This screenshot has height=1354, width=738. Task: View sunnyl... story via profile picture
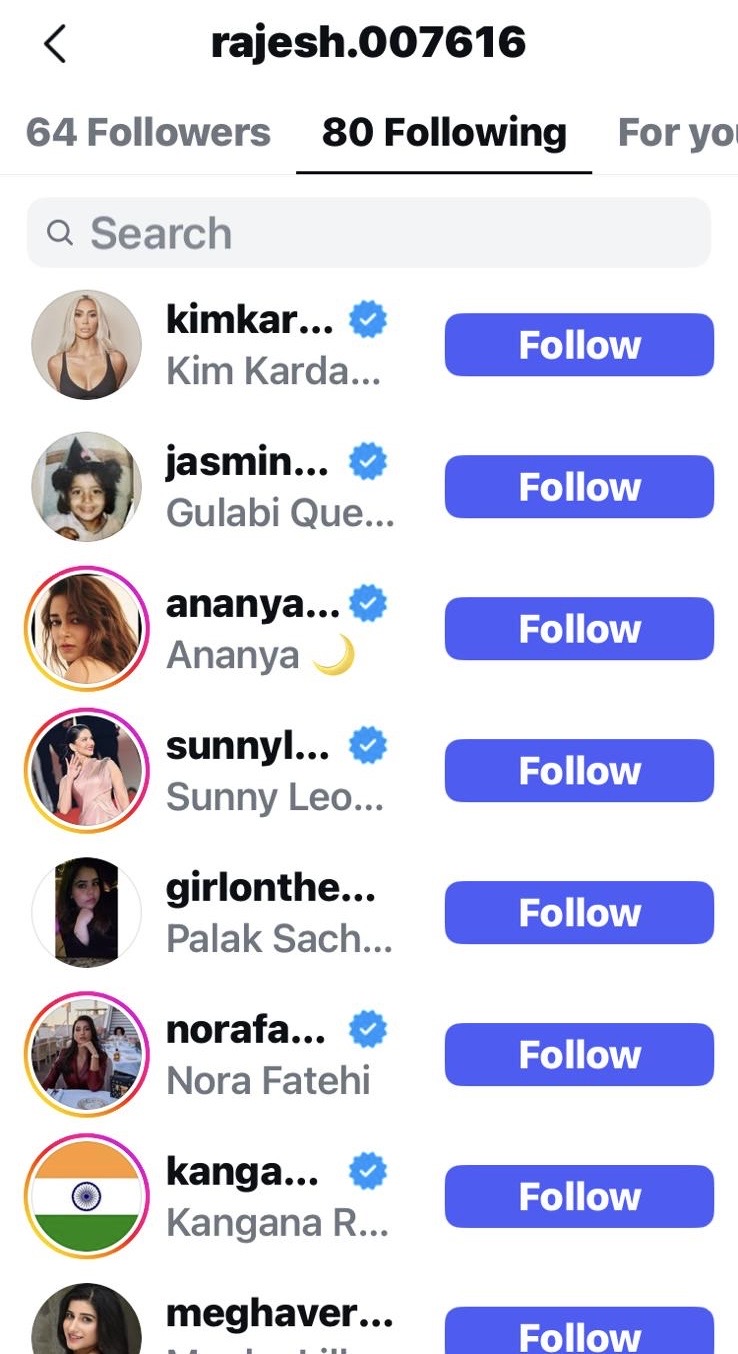pos(86,771)
